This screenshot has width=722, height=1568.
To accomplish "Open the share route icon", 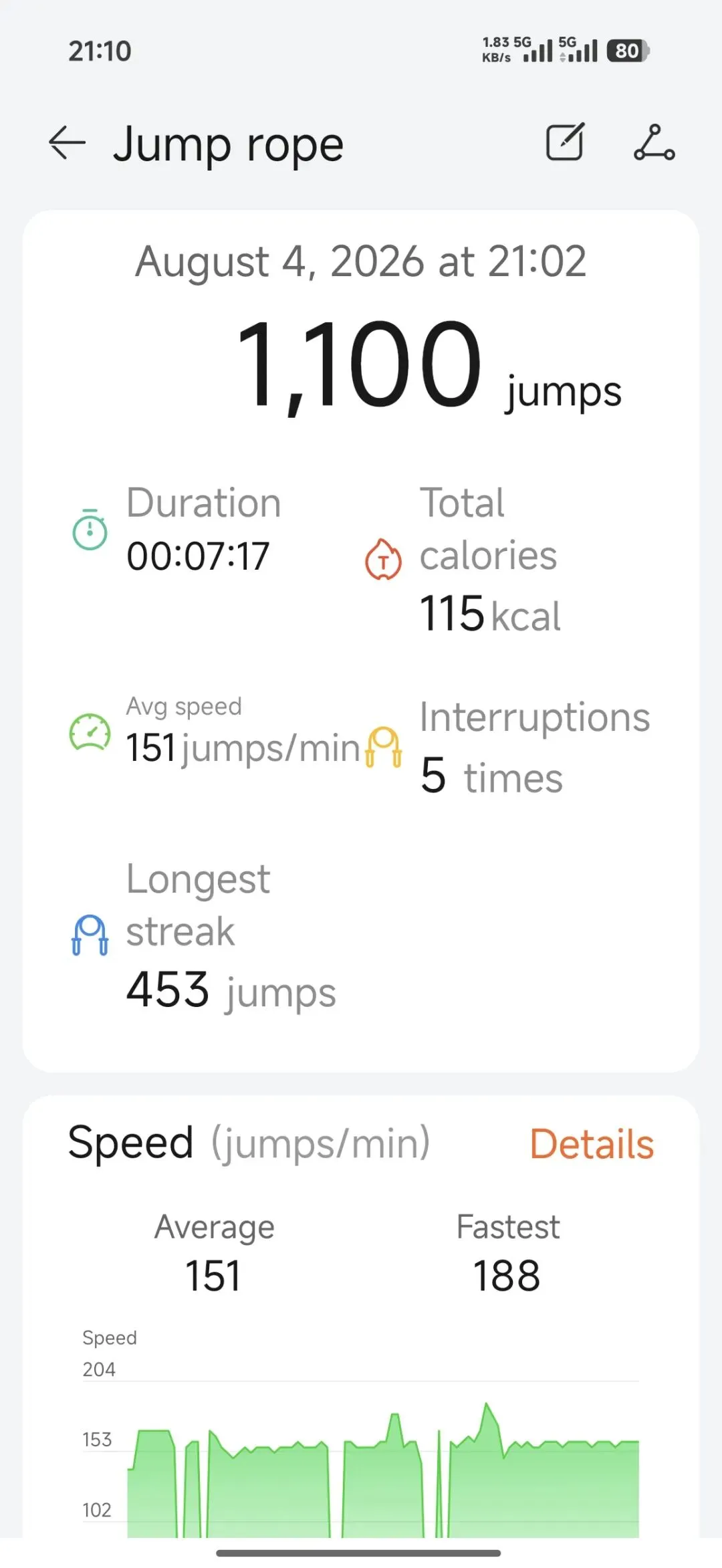I will [x=654, y=142].
